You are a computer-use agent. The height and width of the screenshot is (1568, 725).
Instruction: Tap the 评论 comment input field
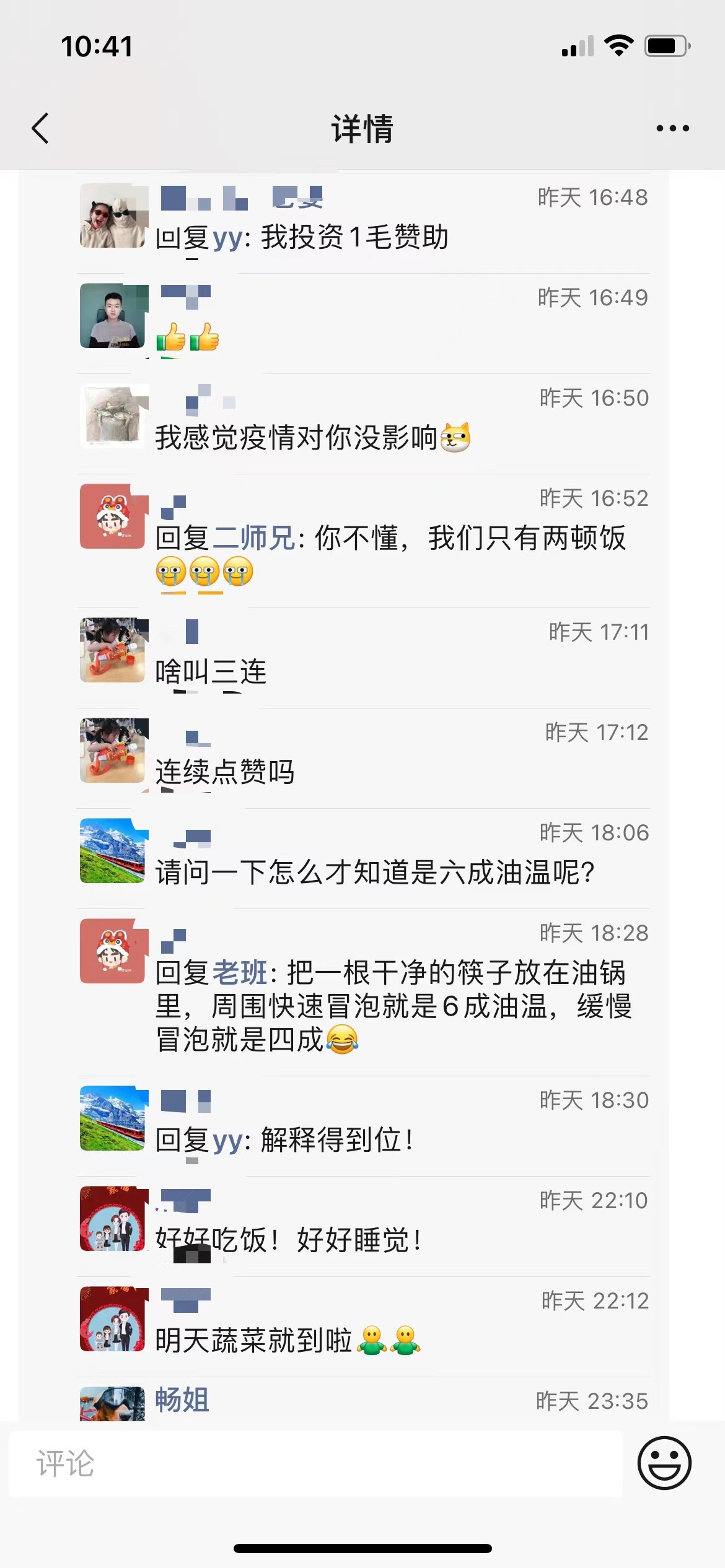click(316, 1464)
